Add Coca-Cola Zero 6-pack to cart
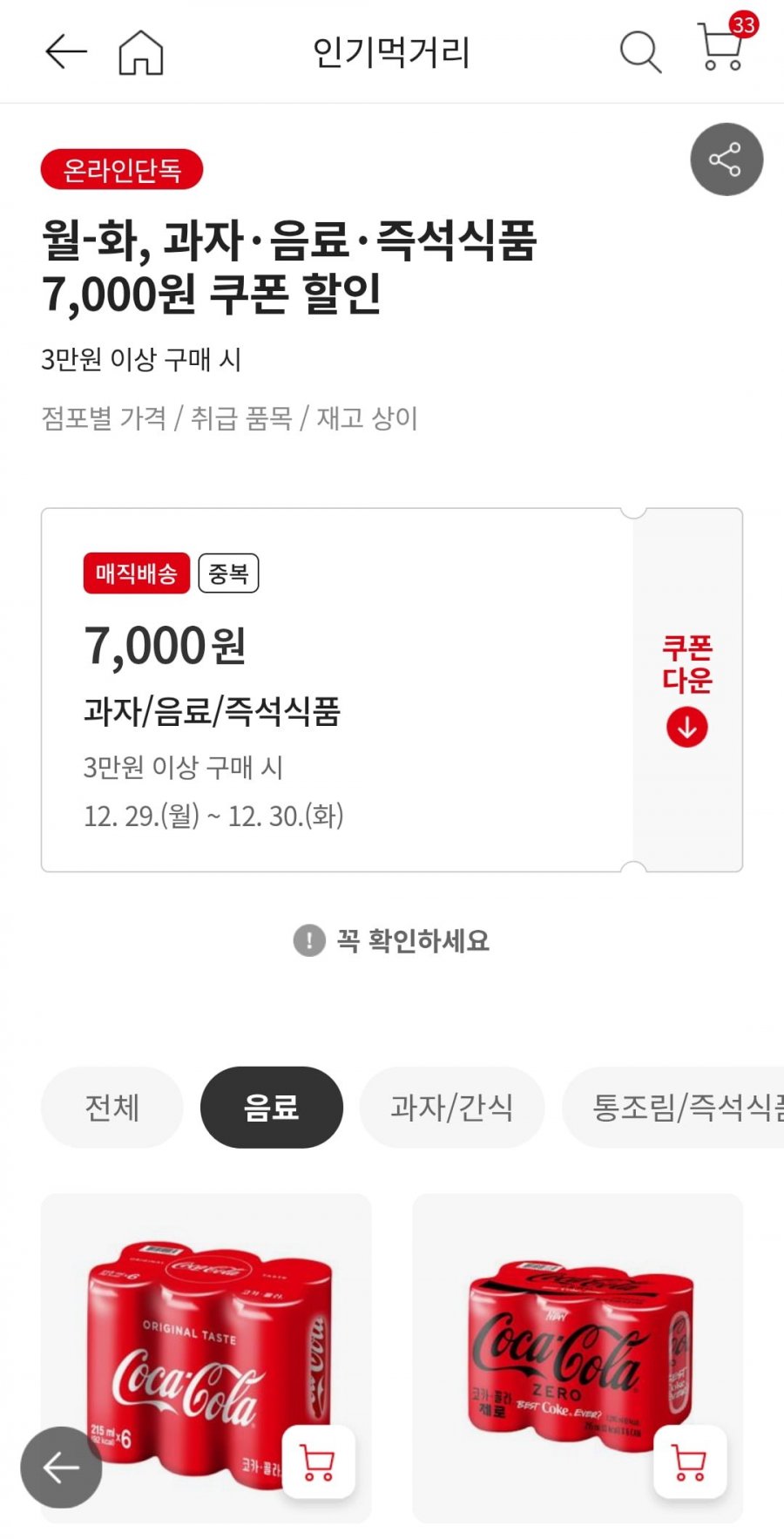Screen dimensions: 784x1539 [x=690, y=1461]
